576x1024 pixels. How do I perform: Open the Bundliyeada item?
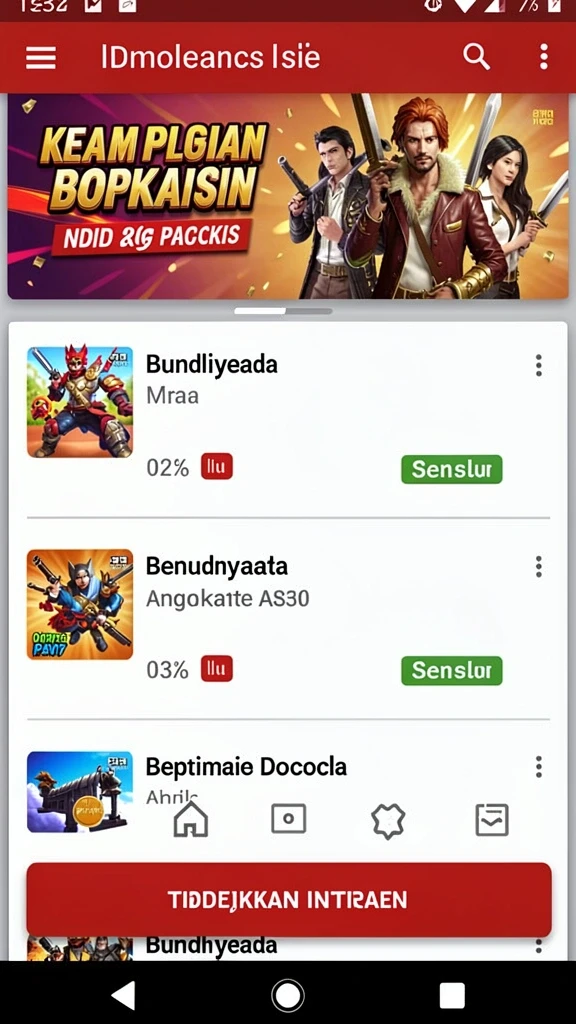(288, 416)
